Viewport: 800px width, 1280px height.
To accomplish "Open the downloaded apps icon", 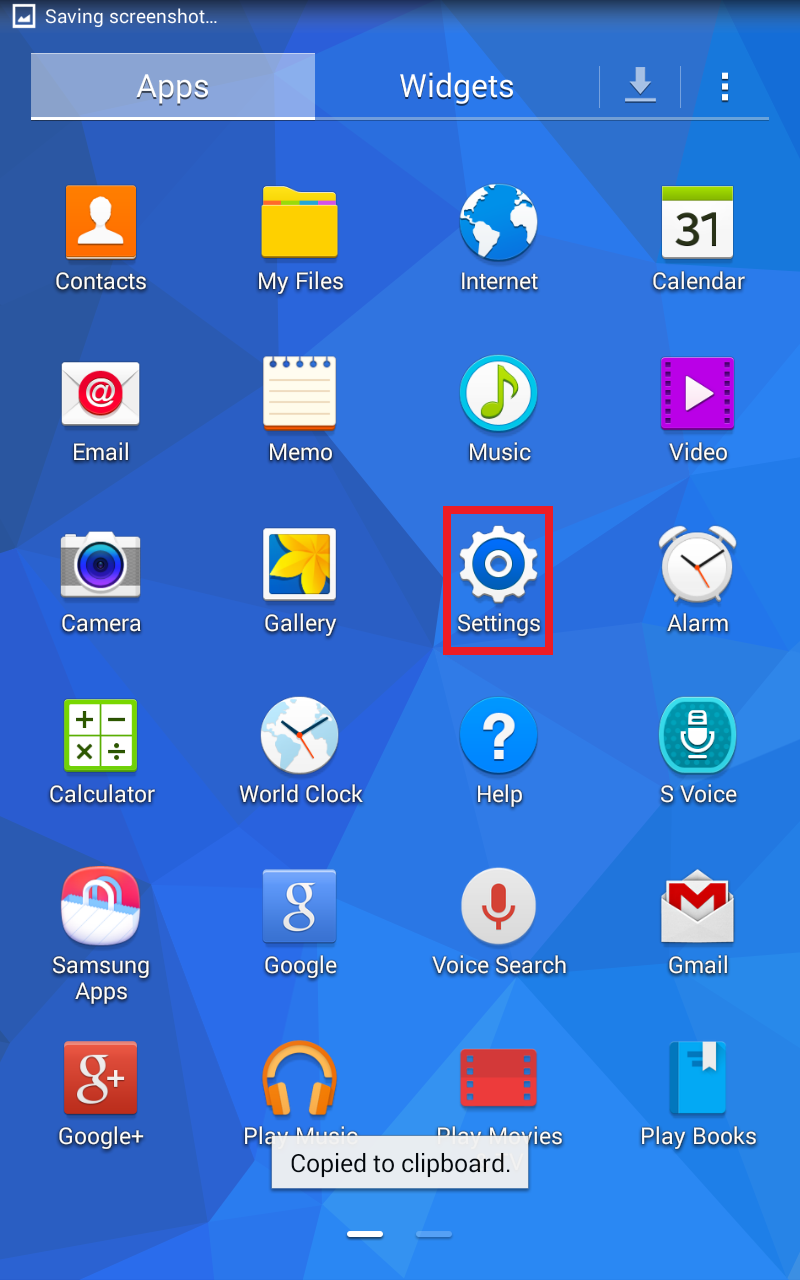I will point(640,87).
